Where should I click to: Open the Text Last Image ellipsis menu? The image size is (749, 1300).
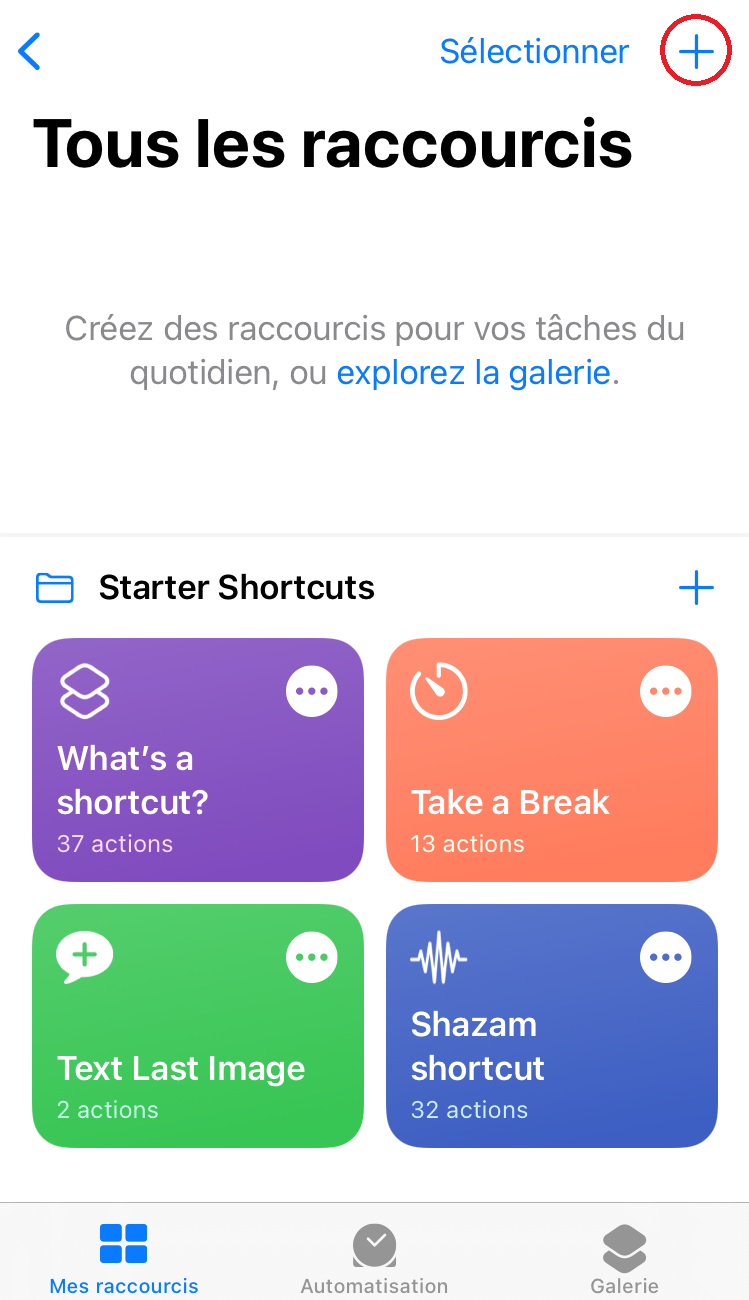click(x=312, y=957)
